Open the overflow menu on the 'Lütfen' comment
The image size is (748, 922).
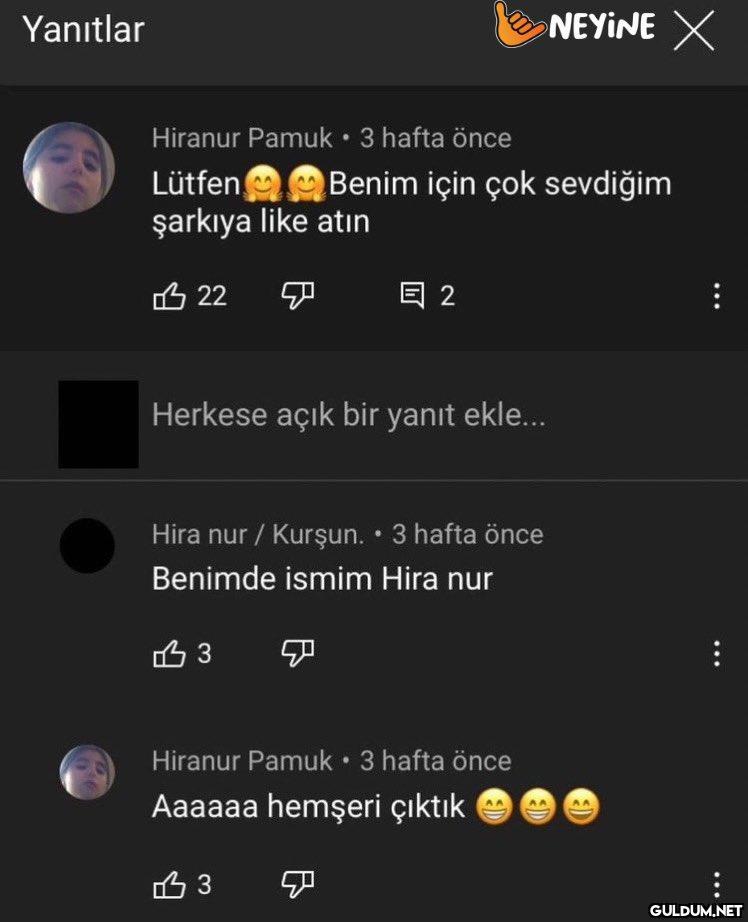coord(716,296)
